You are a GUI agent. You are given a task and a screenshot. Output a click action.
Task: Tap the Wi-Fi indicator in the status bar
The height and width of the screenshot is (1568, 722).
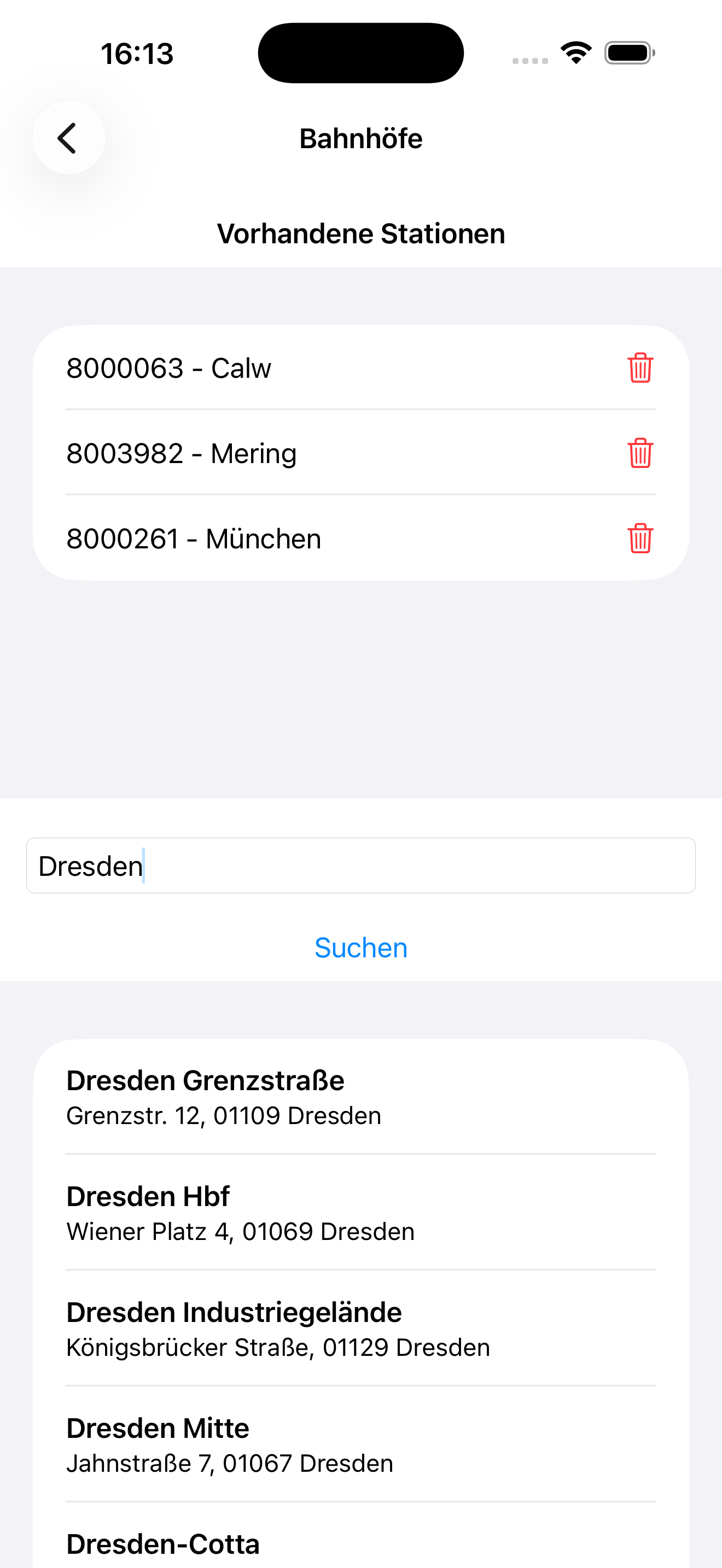575,52
